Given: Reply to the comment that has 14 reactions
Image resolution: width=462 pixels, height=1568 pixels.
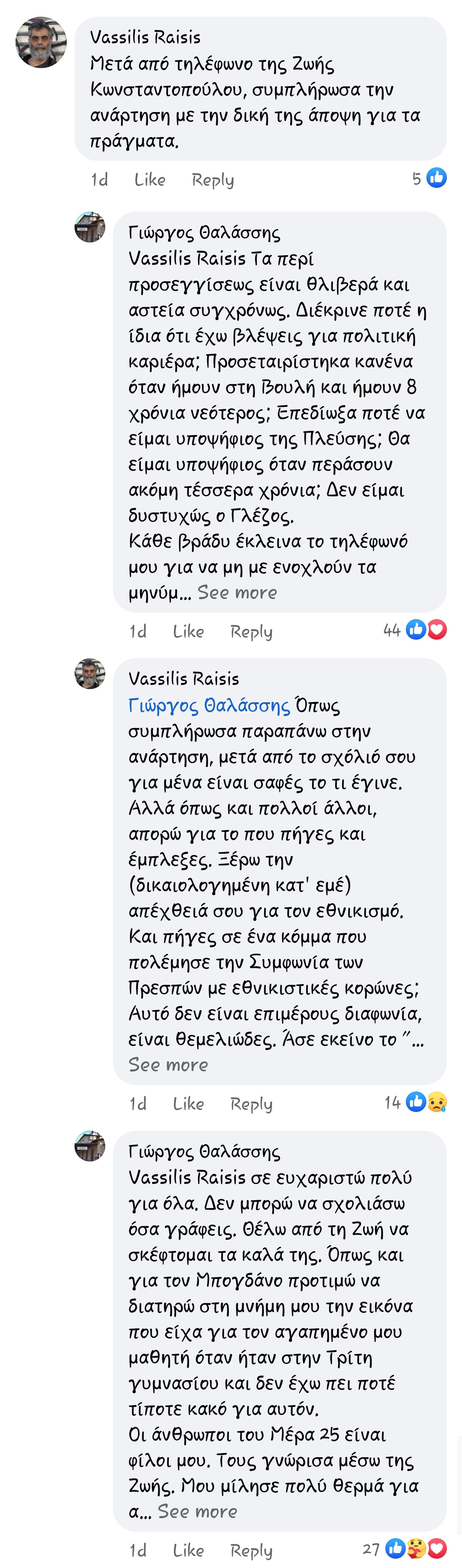Looking at the screenshot, I should (251, 1104).
